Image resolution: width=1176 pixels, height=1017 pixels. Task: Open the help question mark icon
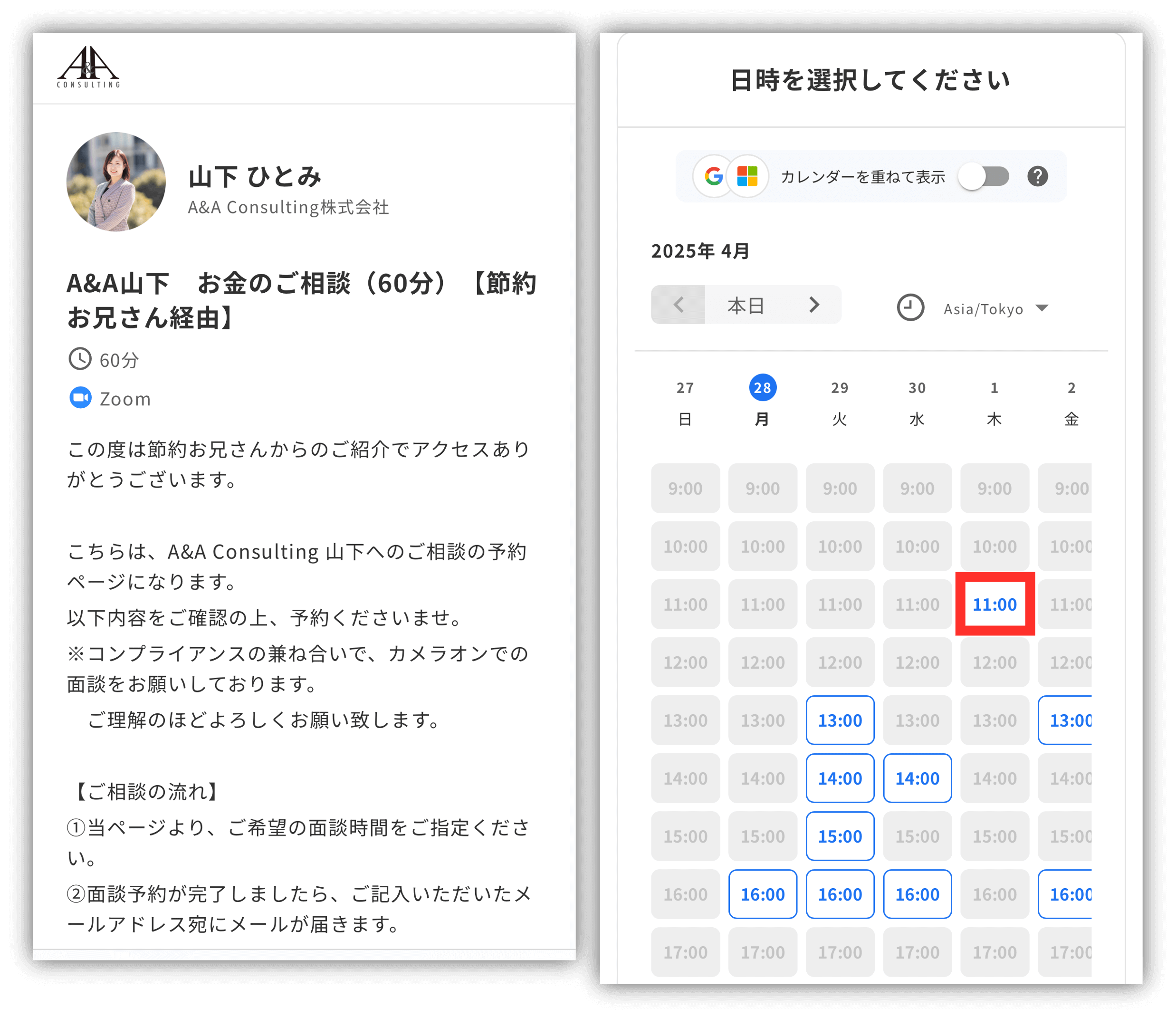point(1038,176)
